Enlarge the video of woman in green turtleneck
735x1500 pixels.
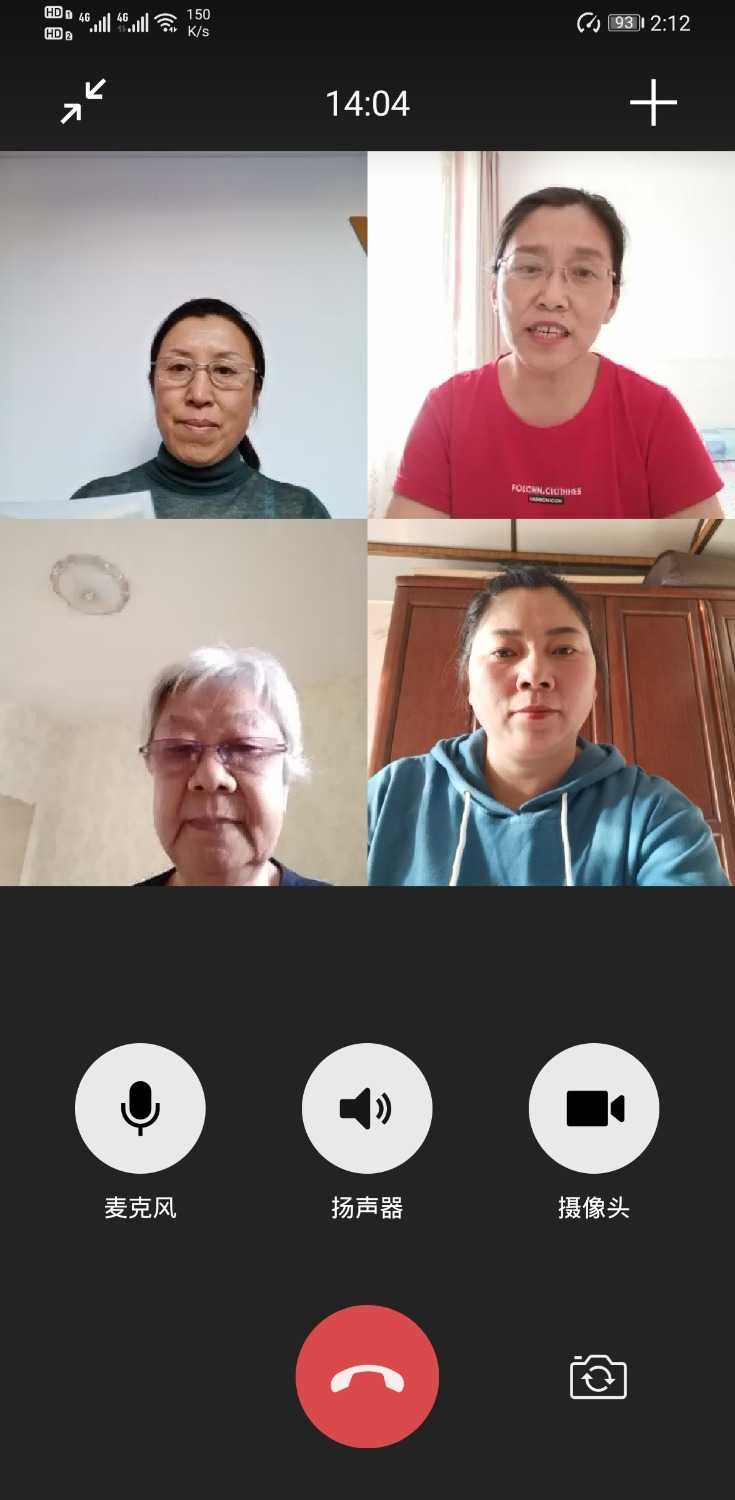pyautogui.click(x=183, y=335)
